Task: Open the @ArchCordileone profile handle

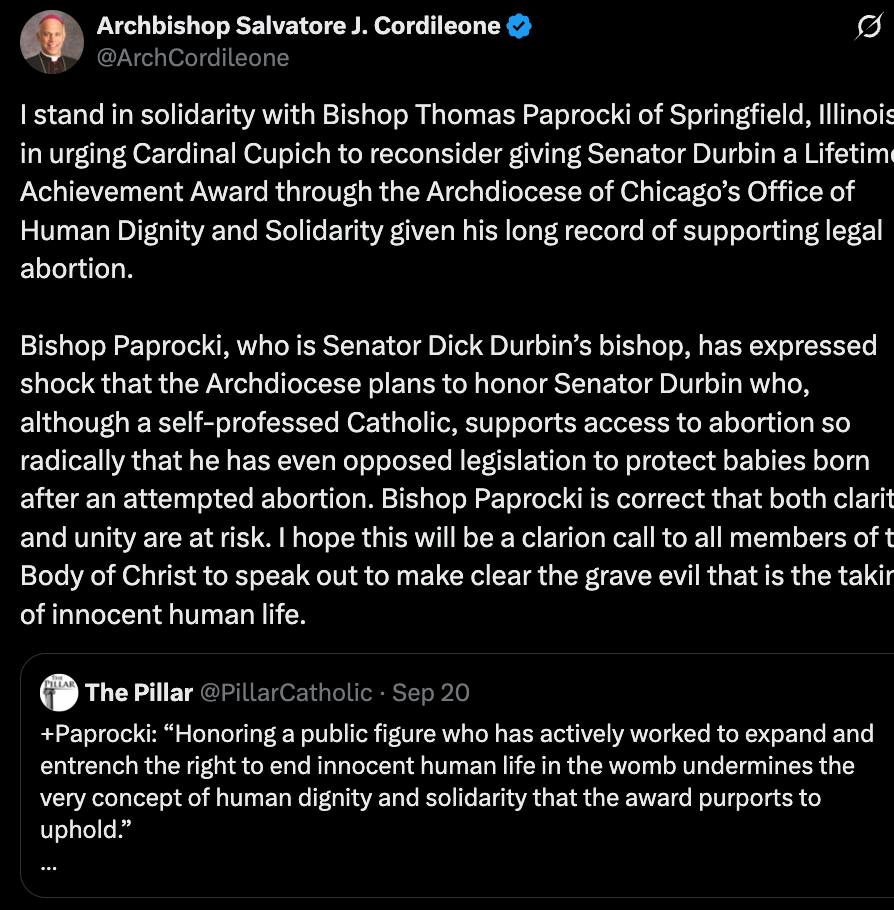Action: 193,58
